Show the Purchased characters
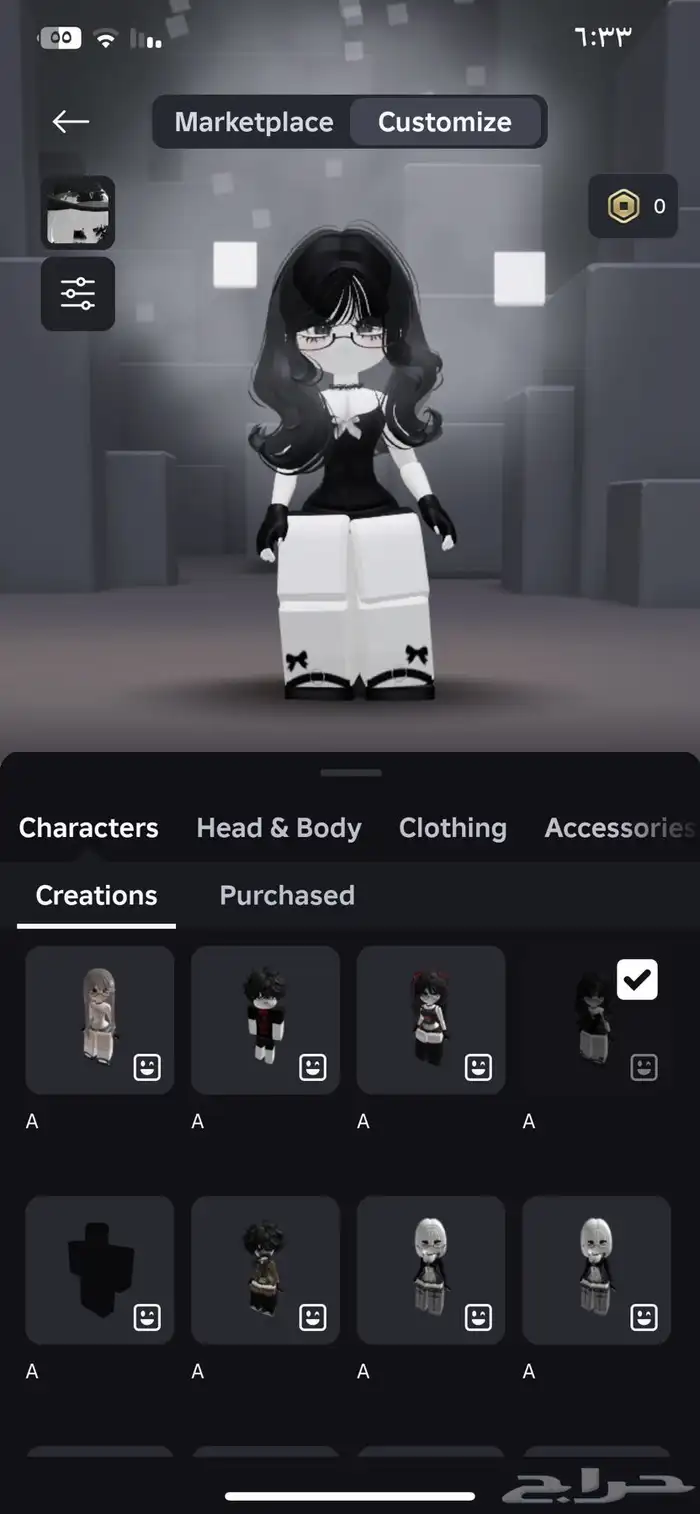The image size is (700, 1514). point(287,895)
